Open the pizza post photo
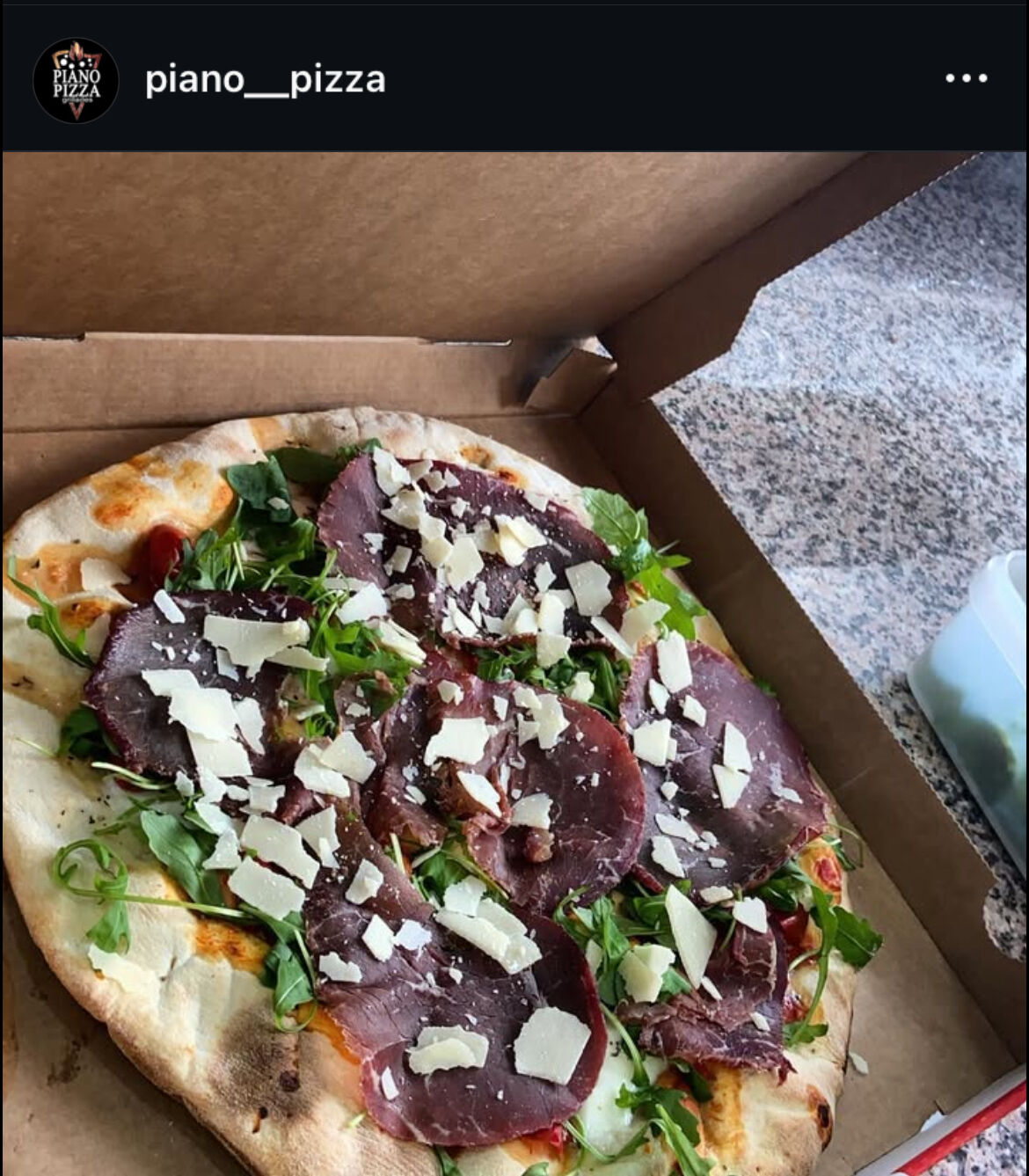Viewport: 1029px width, 1176px height. tap(514, 664)
